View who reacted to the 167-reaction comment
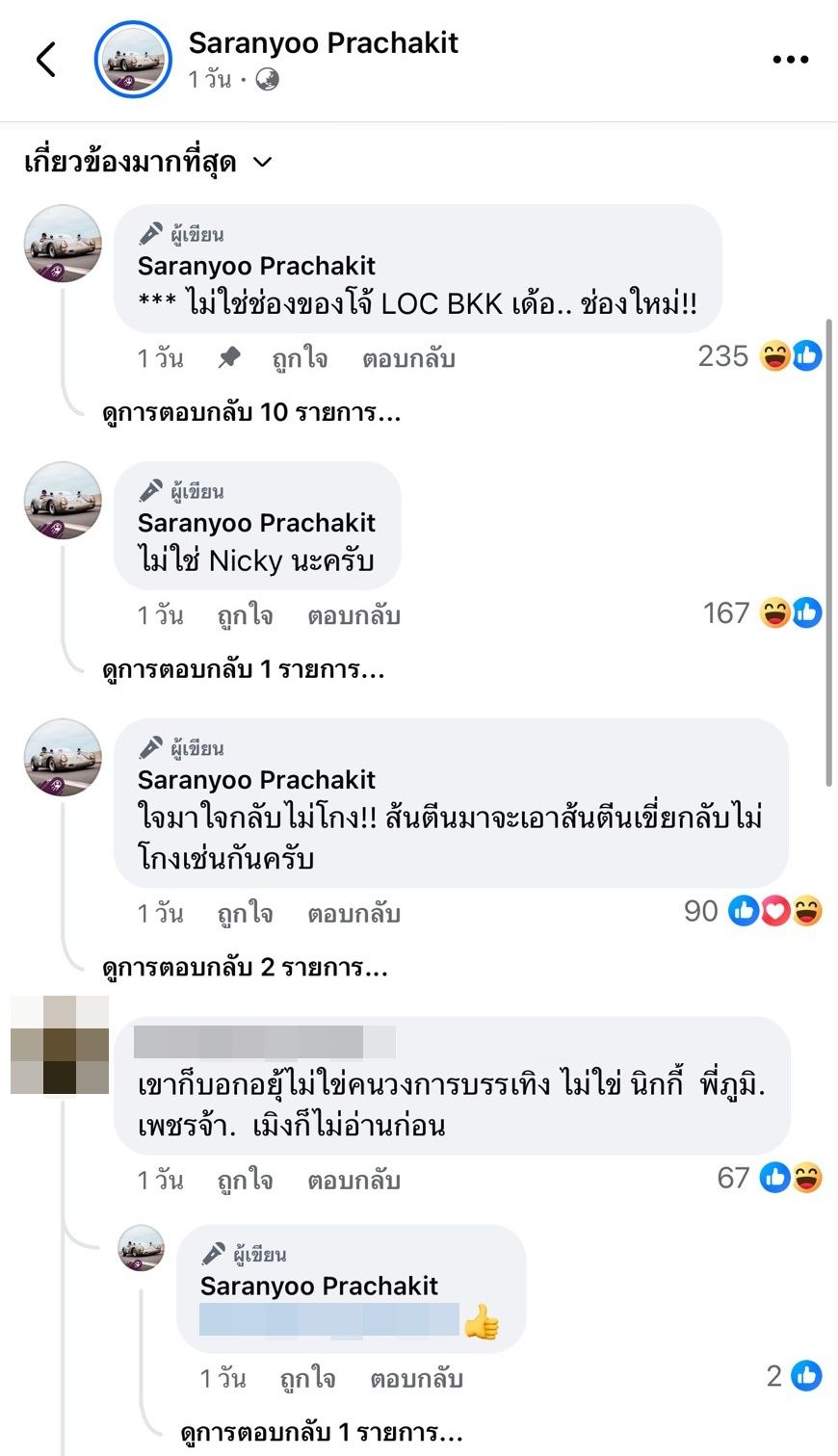Image resolution: width=838 pixels, height=1456 pixels. coord(762,613)
